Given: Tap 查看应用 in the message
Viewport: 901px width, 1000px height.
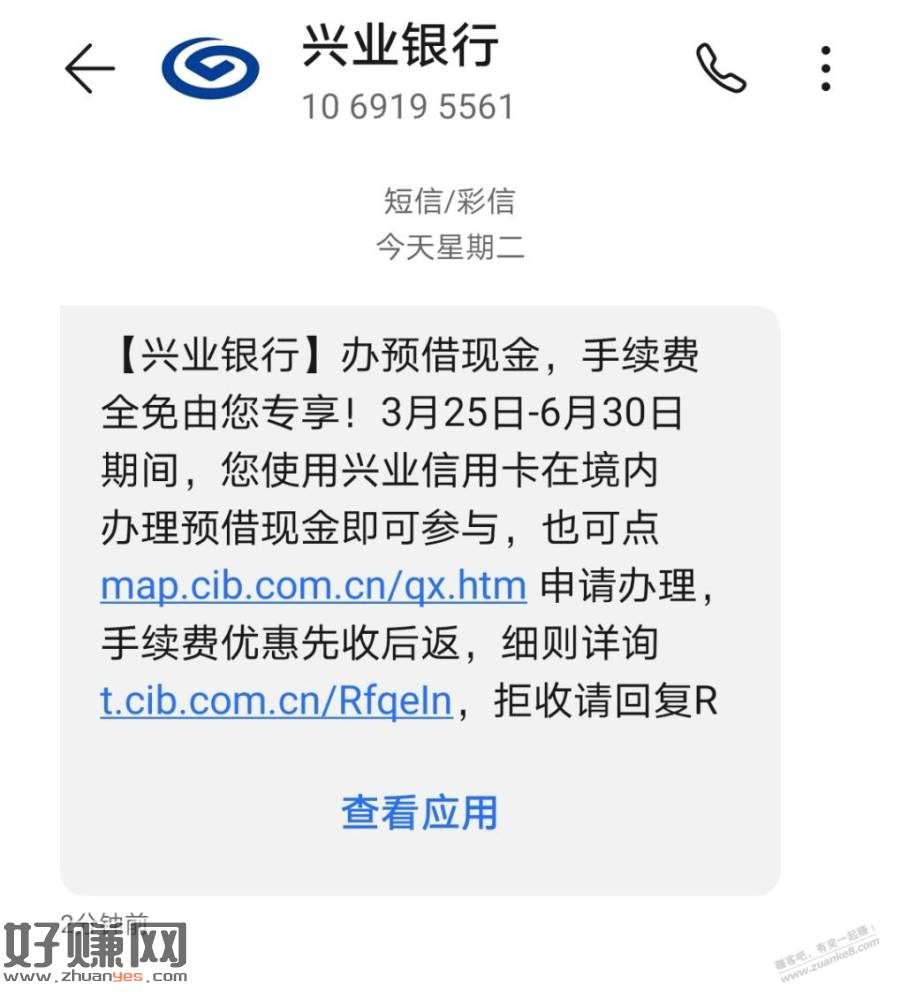Looking at the screenshot, I should point(419,812).
